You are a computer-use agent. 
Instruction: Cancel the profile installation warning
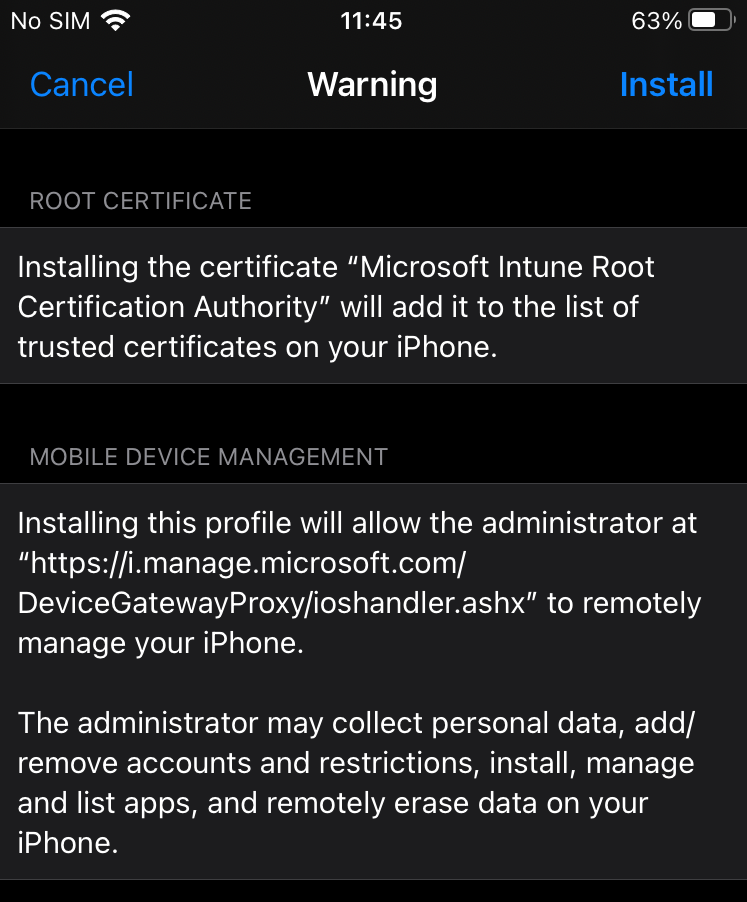82,85
